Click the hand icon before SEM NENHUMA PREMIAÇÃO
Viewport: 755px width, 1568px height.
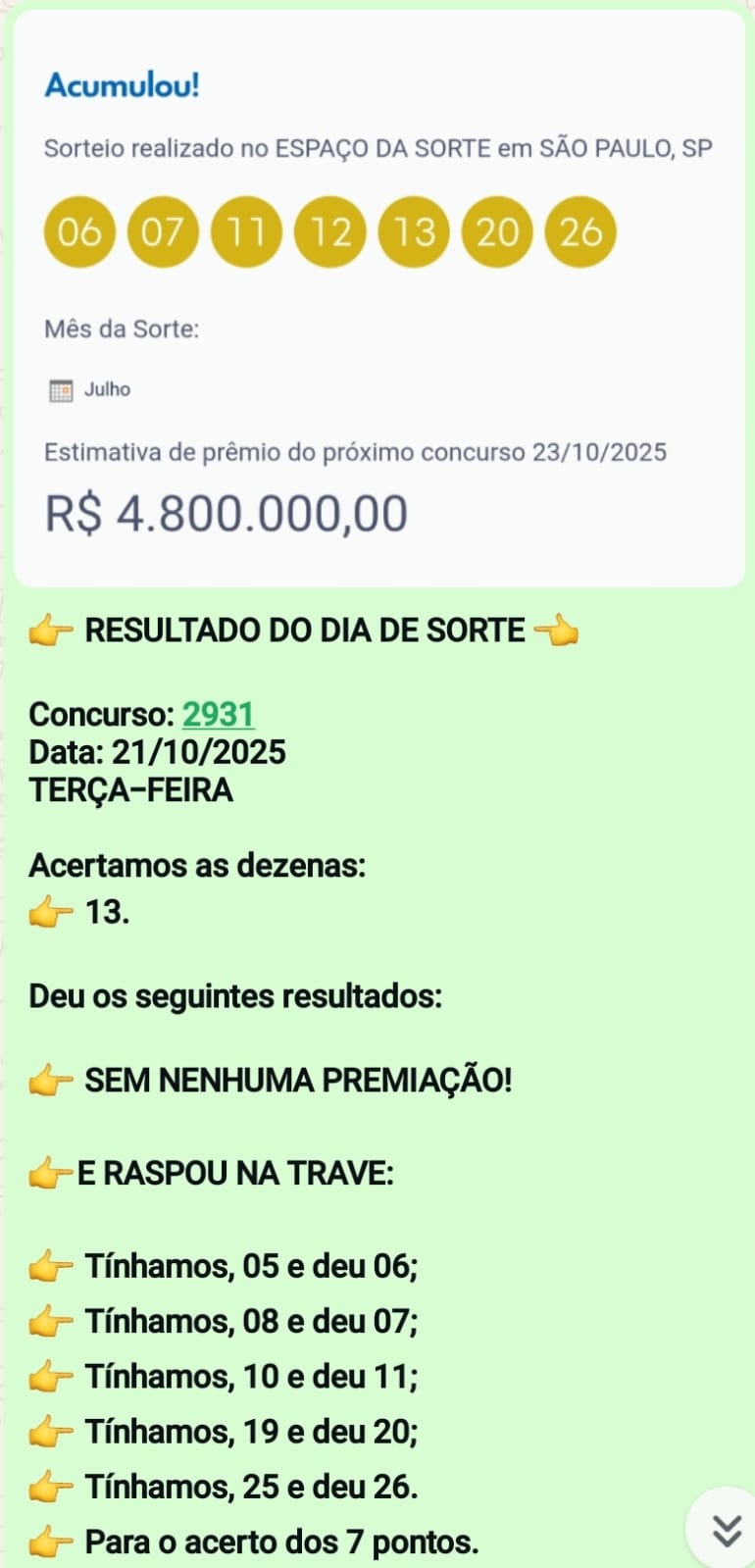point(52,1080)
